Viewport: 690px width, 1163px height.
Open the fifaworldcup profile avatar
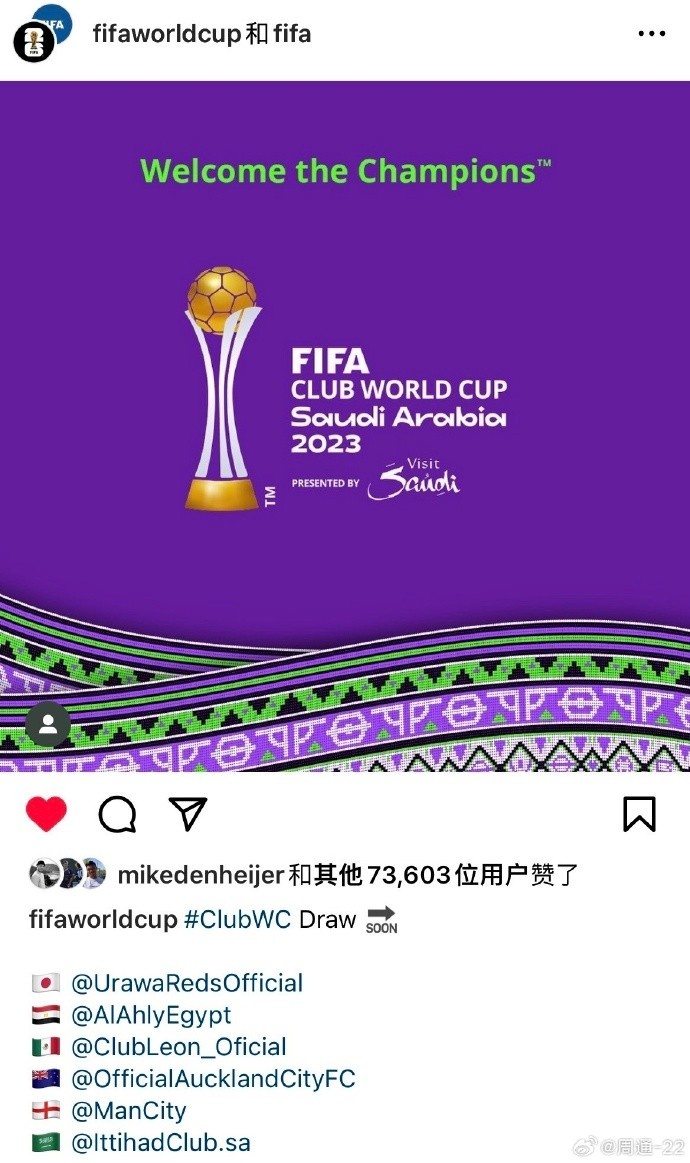coord(34,40)
